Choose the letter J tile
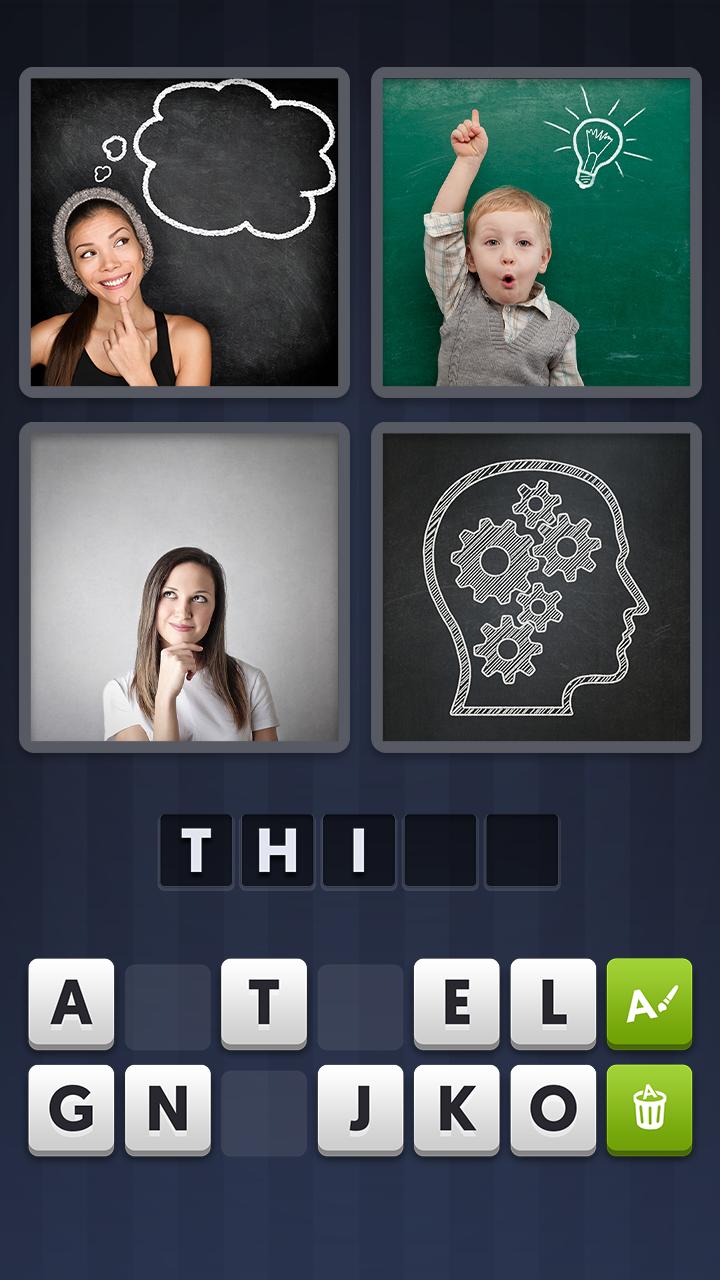 pos(360,1109)
